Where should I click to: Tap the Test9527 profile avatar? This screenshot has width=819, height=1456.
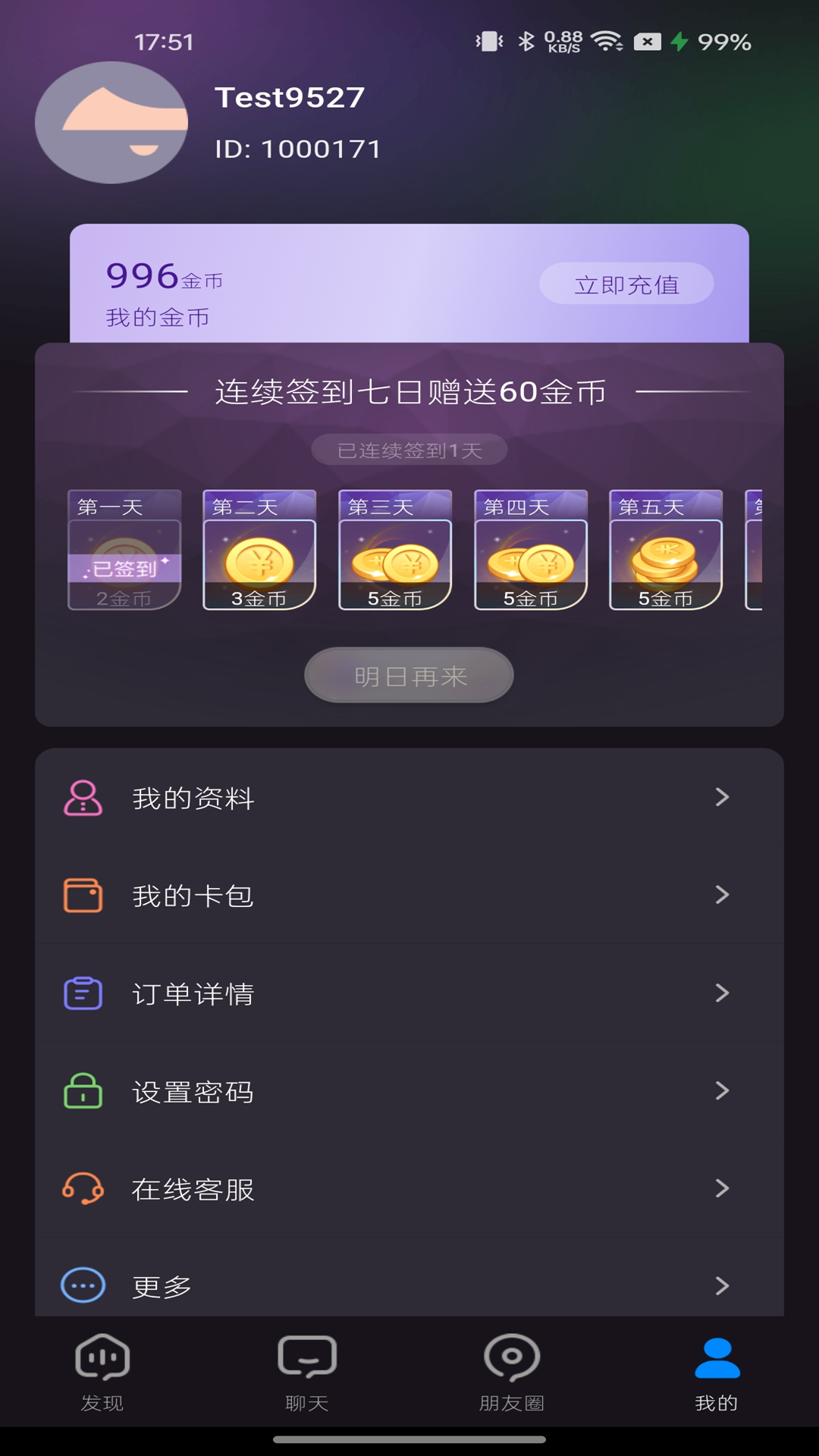(111, 124)
